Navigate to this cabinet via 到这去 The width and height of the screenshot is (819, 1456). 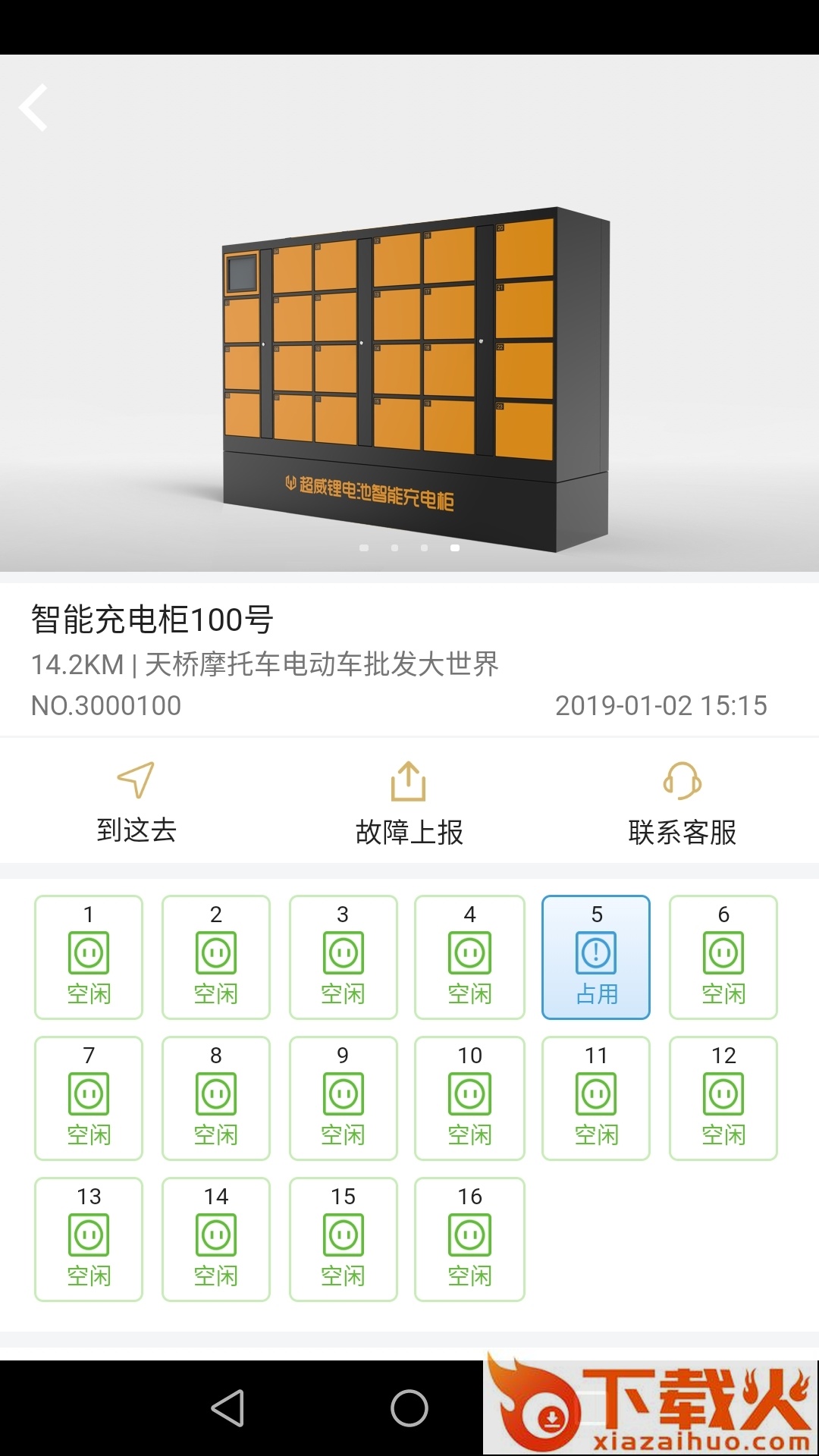[136, 802]
